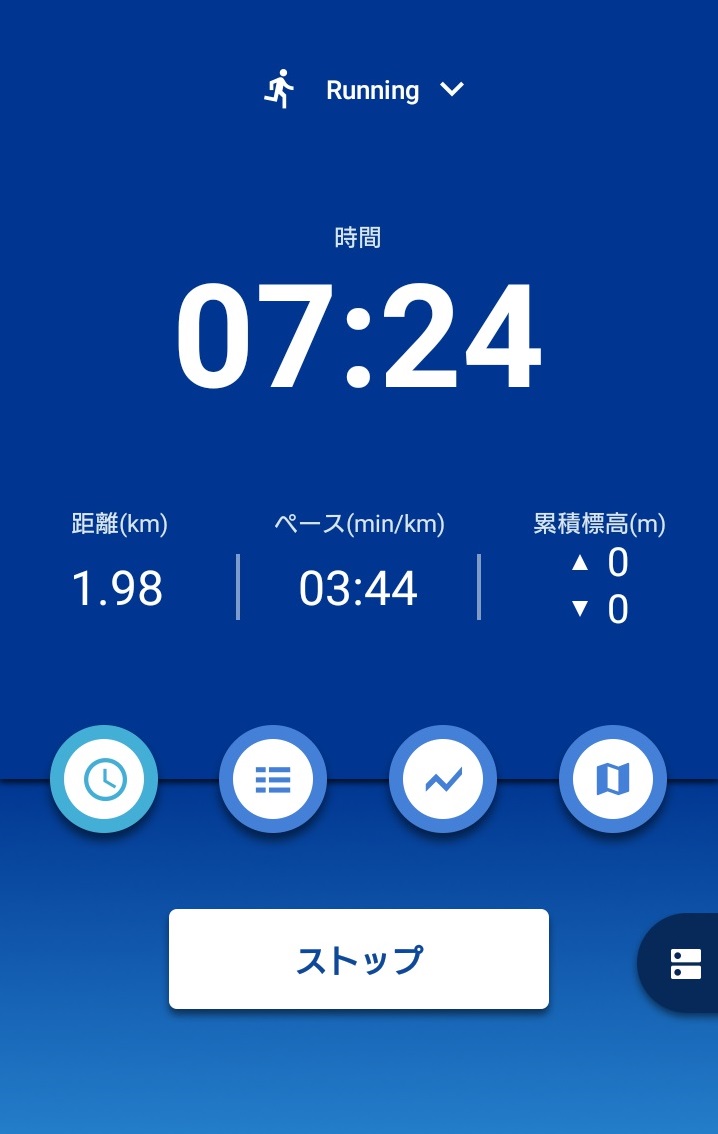This screenshot has height=1134, width=718.
Task: Switch to the clock timer view
Action: coord(104,779)
